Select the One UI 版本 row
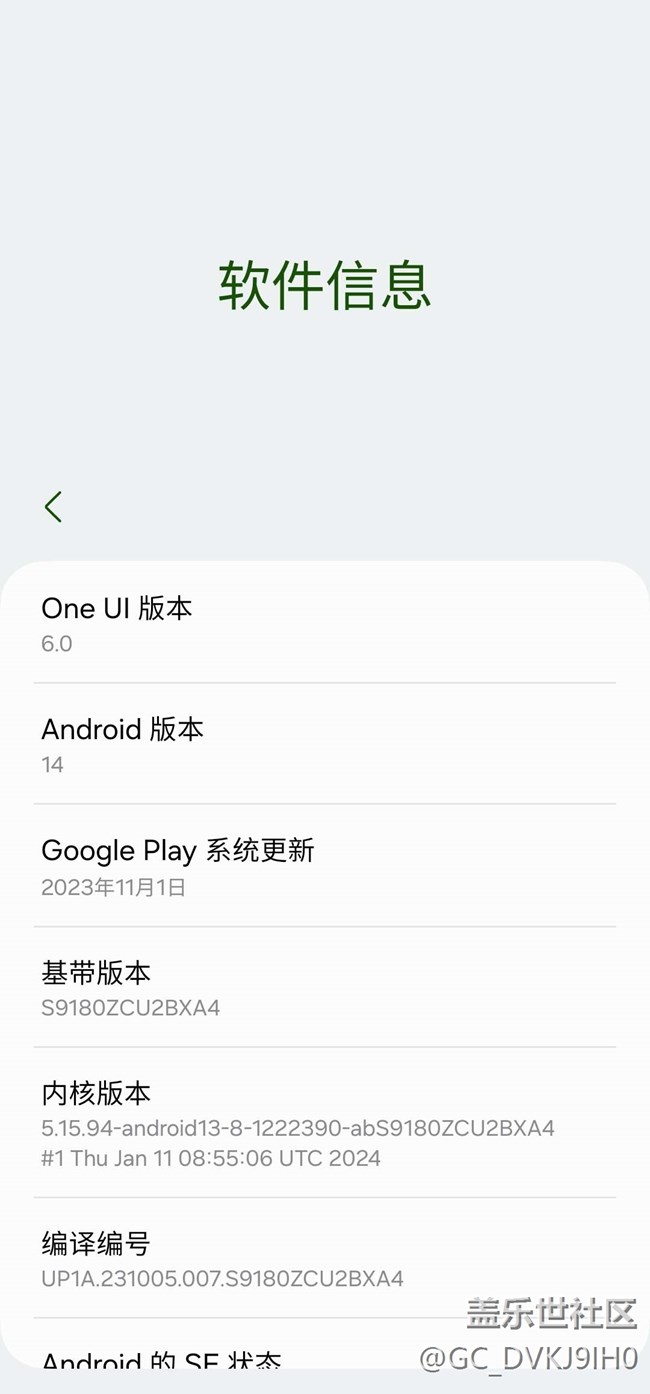This screenshot has height=1394, width=650. pyautogui.click(x=324, y=624)
